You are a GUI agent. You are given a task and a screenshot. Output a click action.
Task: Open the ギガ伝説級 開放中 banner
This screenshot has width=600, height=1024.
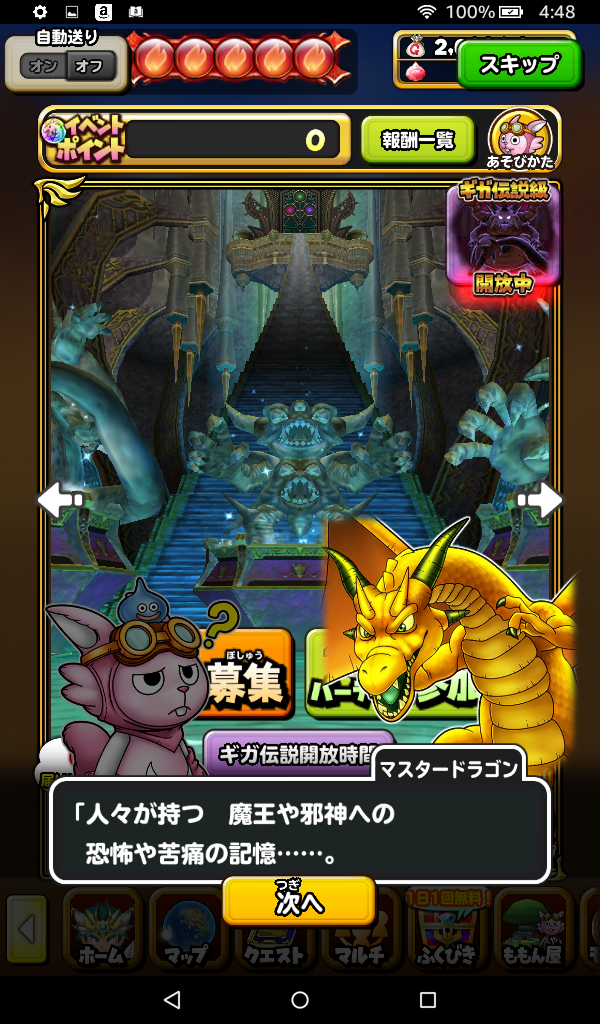[x=503, y=238]
